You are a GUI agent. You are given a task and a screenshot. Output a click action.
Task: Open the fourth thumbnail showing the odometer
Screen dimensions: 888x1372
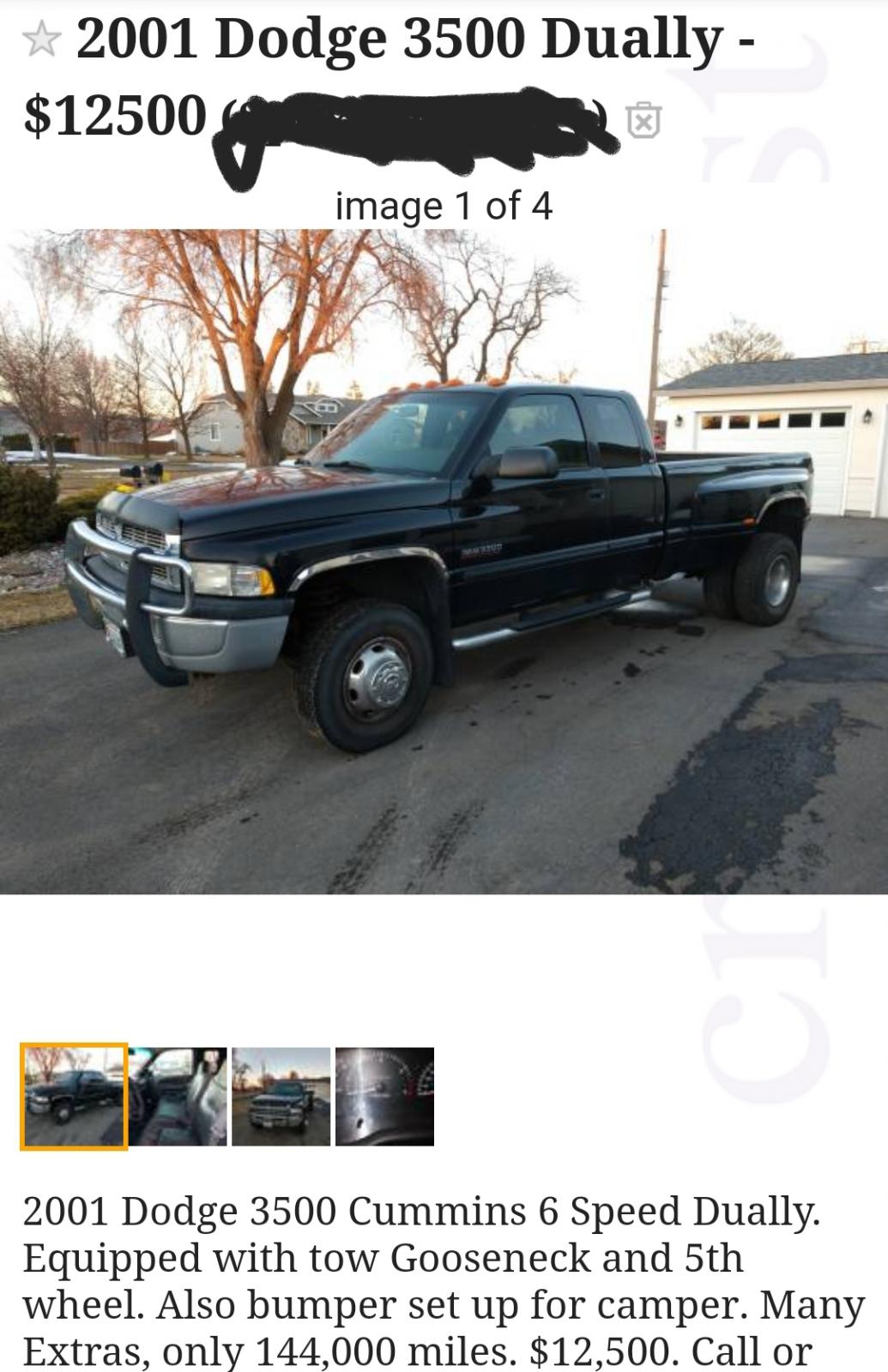pos(384,1096)
